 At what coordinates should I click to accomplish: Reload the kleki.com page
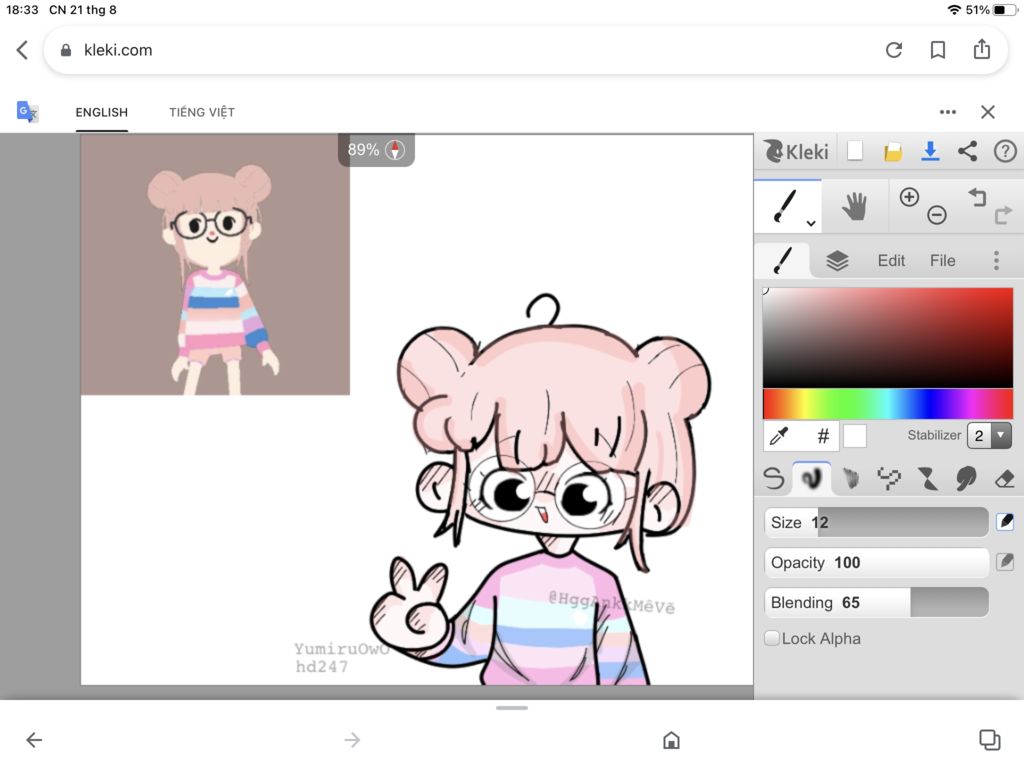[894, 50]
